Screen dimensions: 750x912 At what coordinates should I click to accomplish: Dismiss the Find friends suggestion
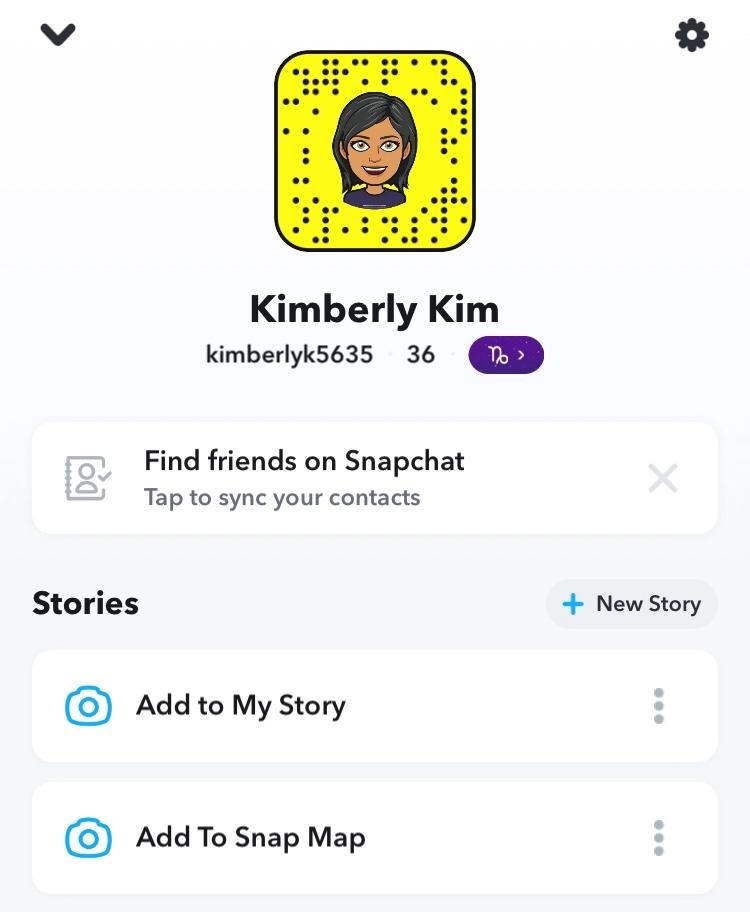[x=663, y=478]
